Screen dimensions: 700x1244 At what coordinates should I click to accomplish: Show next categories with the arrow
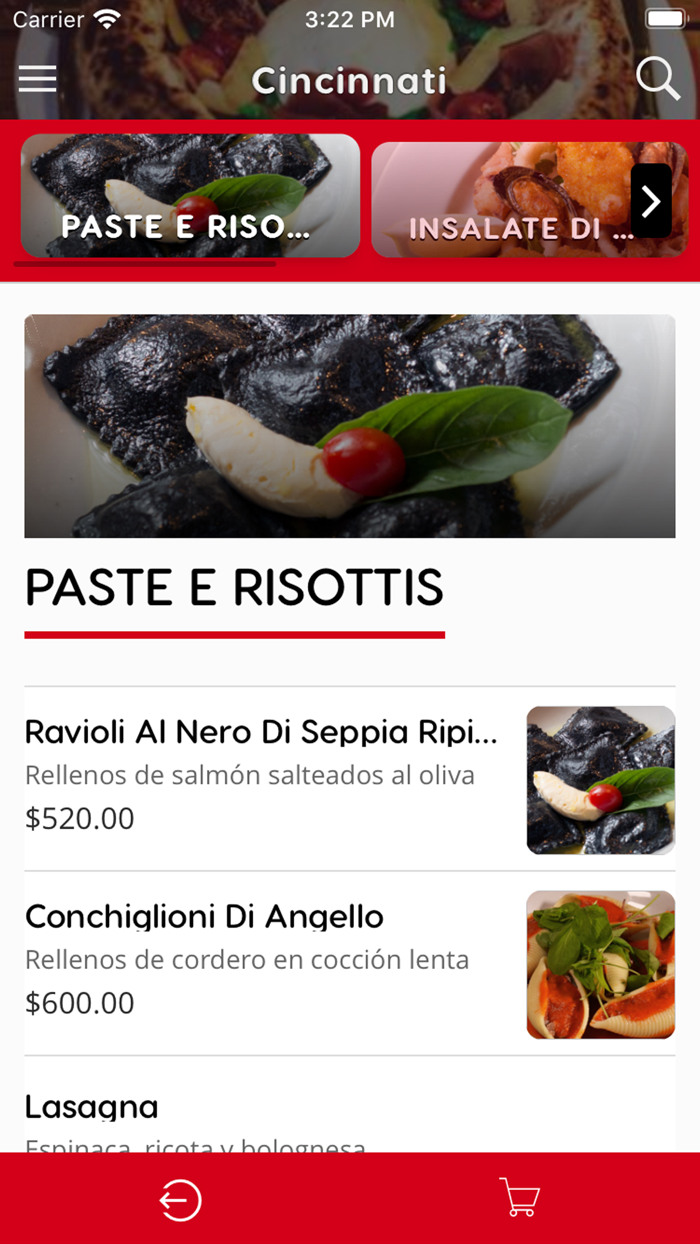[x=651, y=201]
